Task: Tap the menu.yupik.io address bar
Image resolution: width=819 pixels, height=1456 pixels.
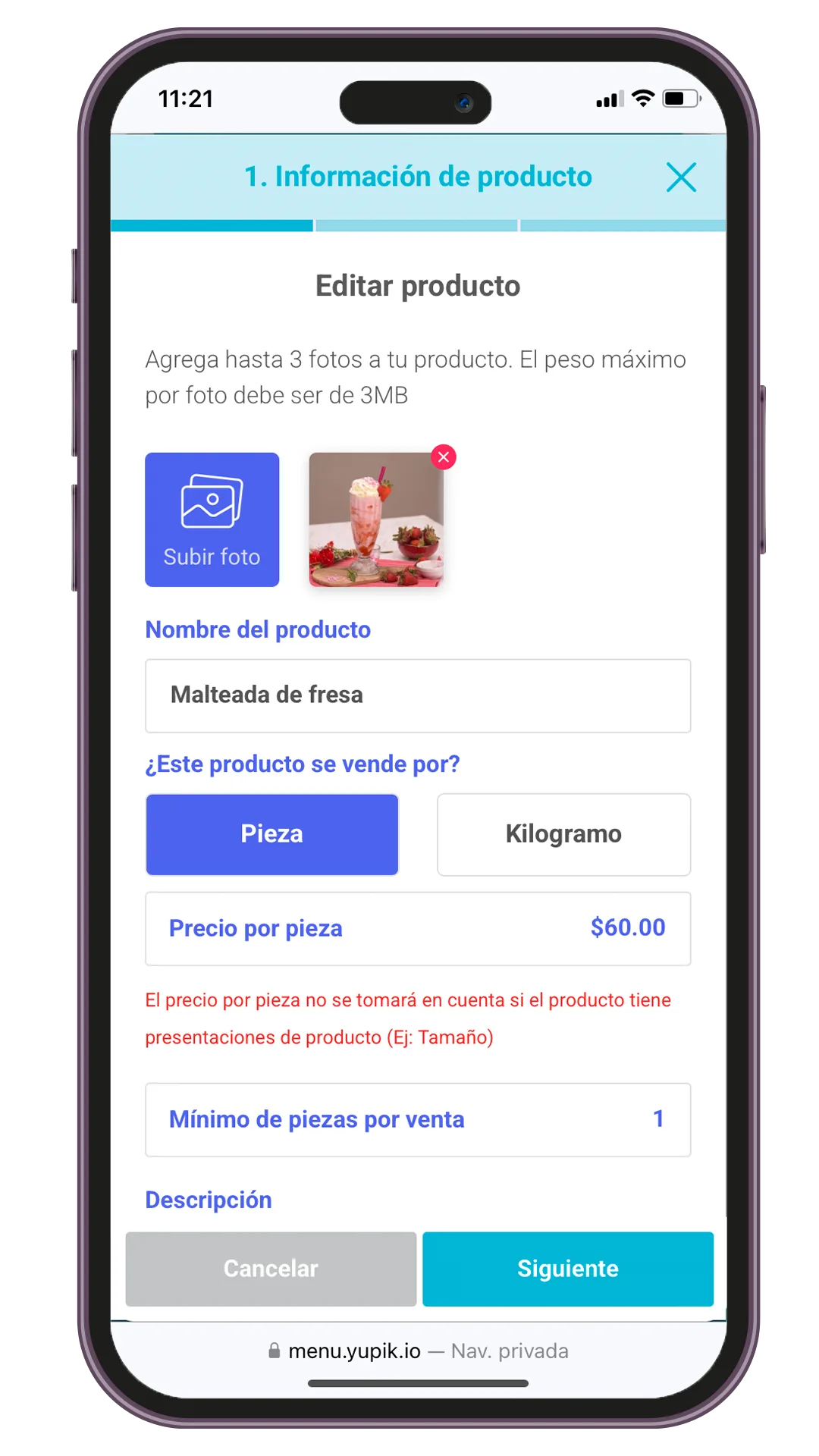Action: pyautogui.click(x=418, y=1351)
